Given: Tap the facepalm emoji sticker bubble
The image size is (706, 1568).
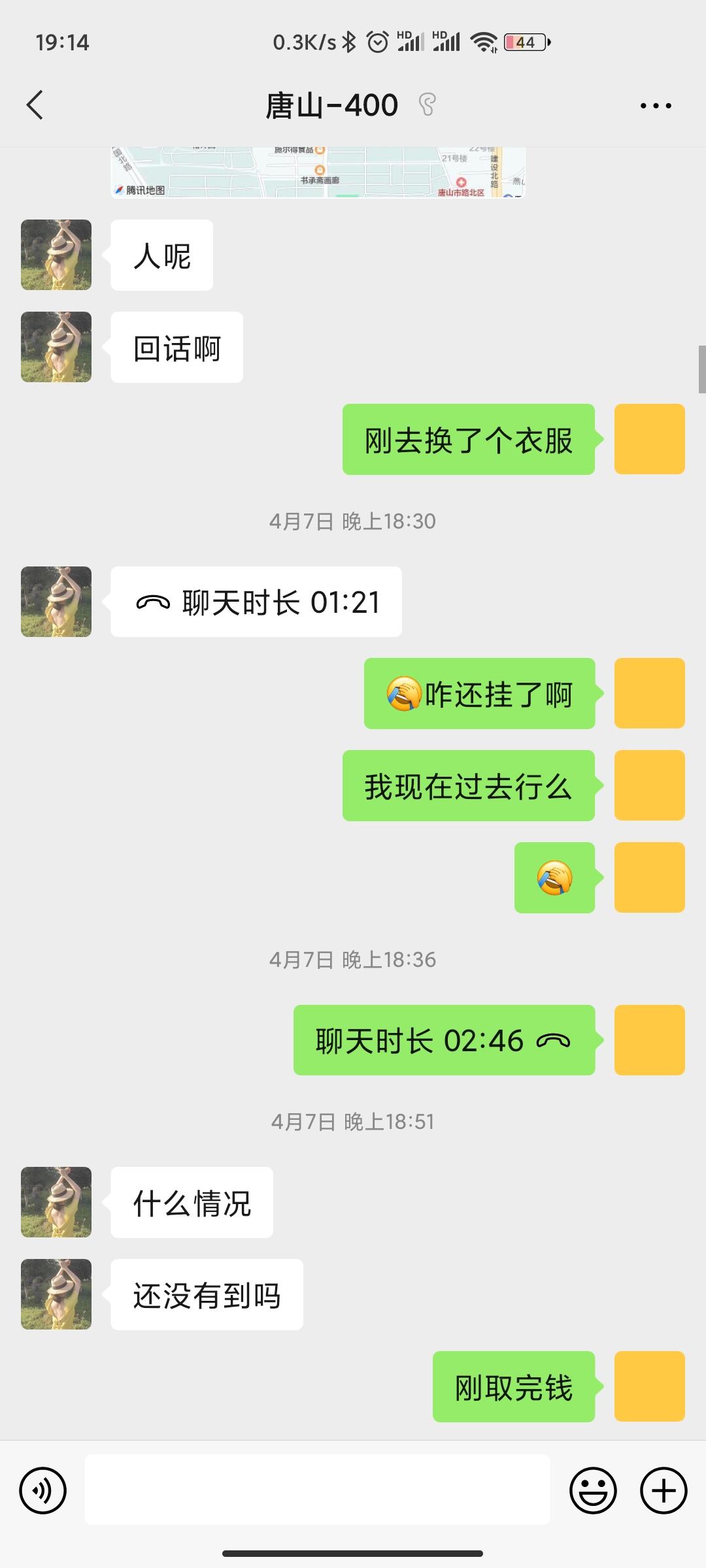Looking at the screenshot, I should (x=554, y=878).
